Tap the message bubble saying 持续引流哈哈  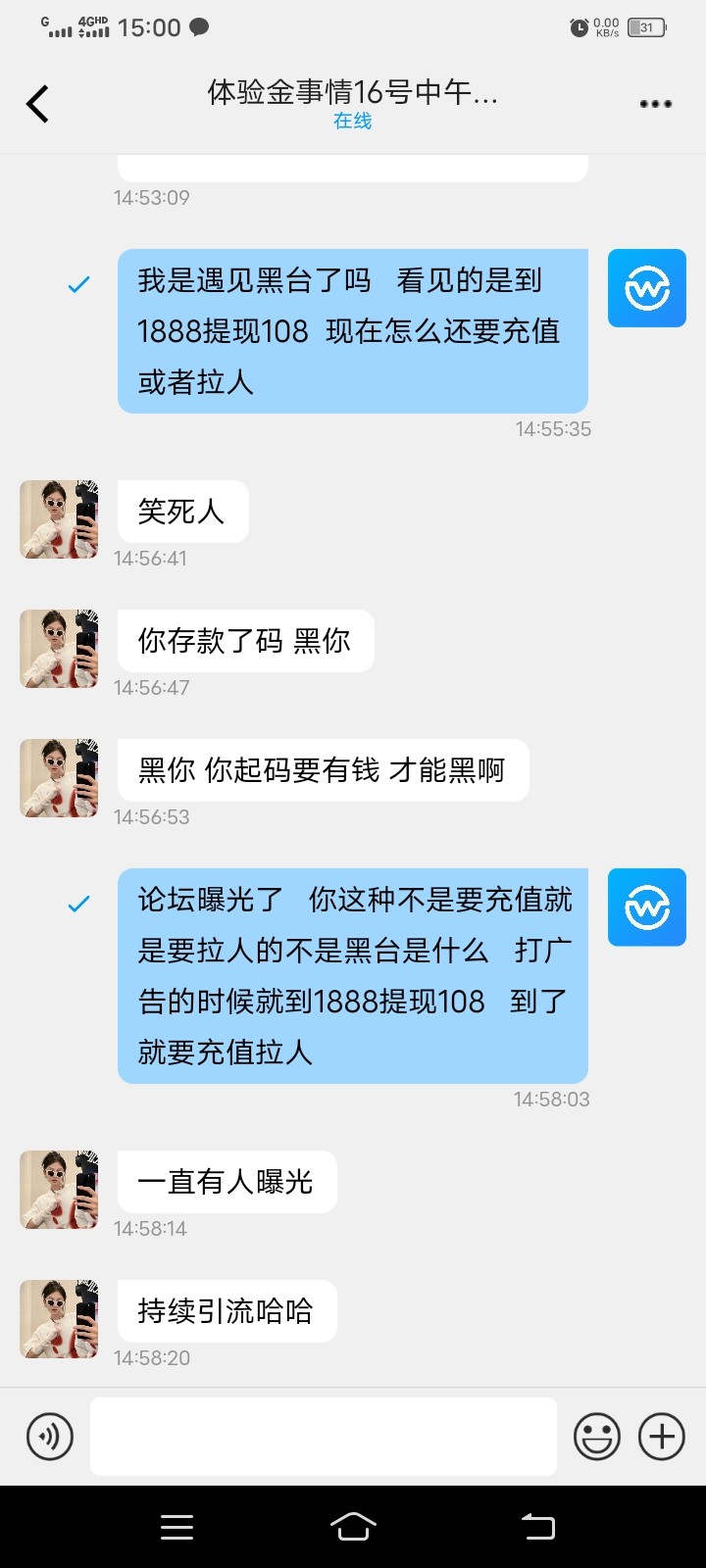pos(227,1310)
